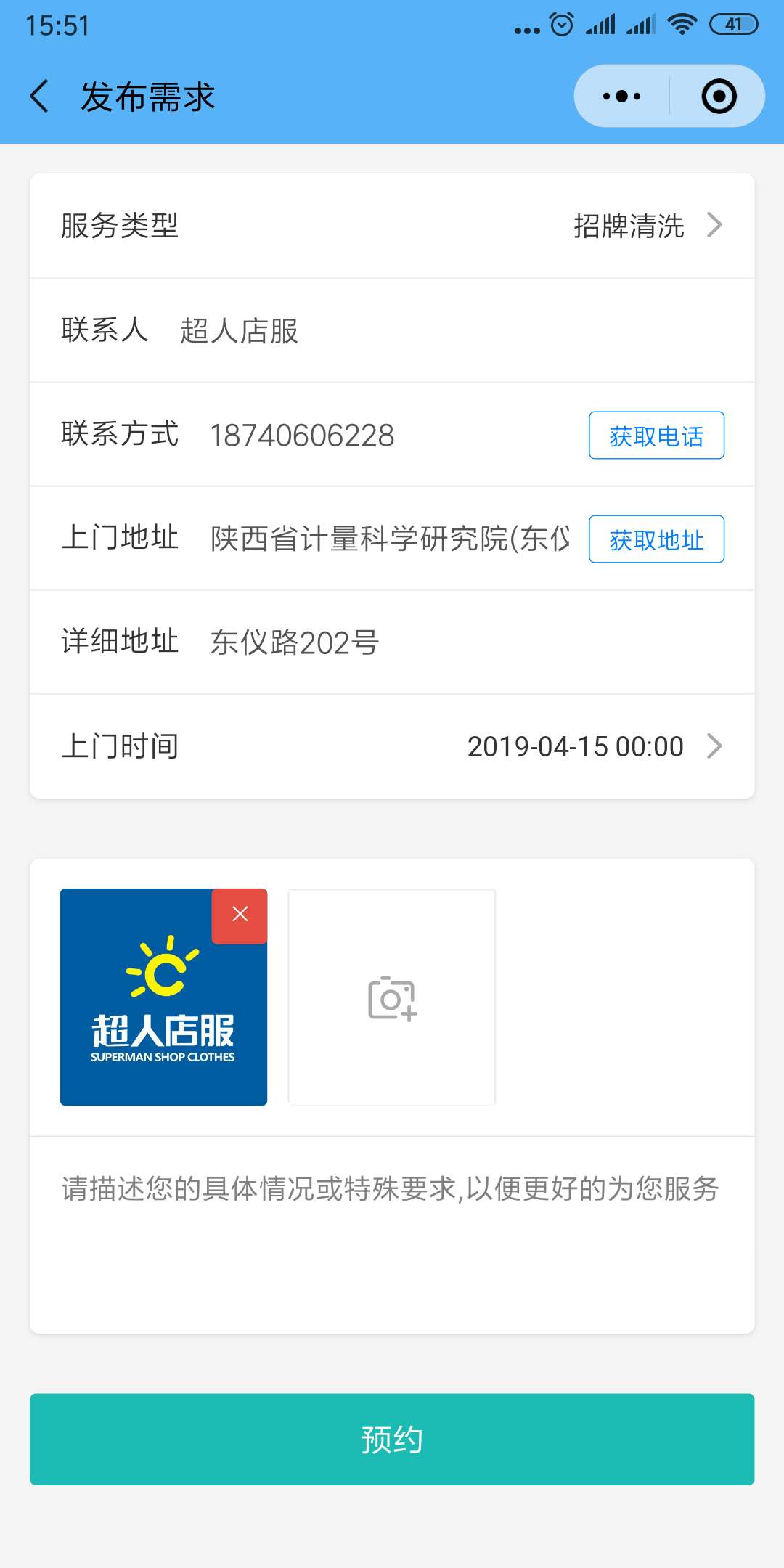Edit the 上门地址 address field

(389, 539)
